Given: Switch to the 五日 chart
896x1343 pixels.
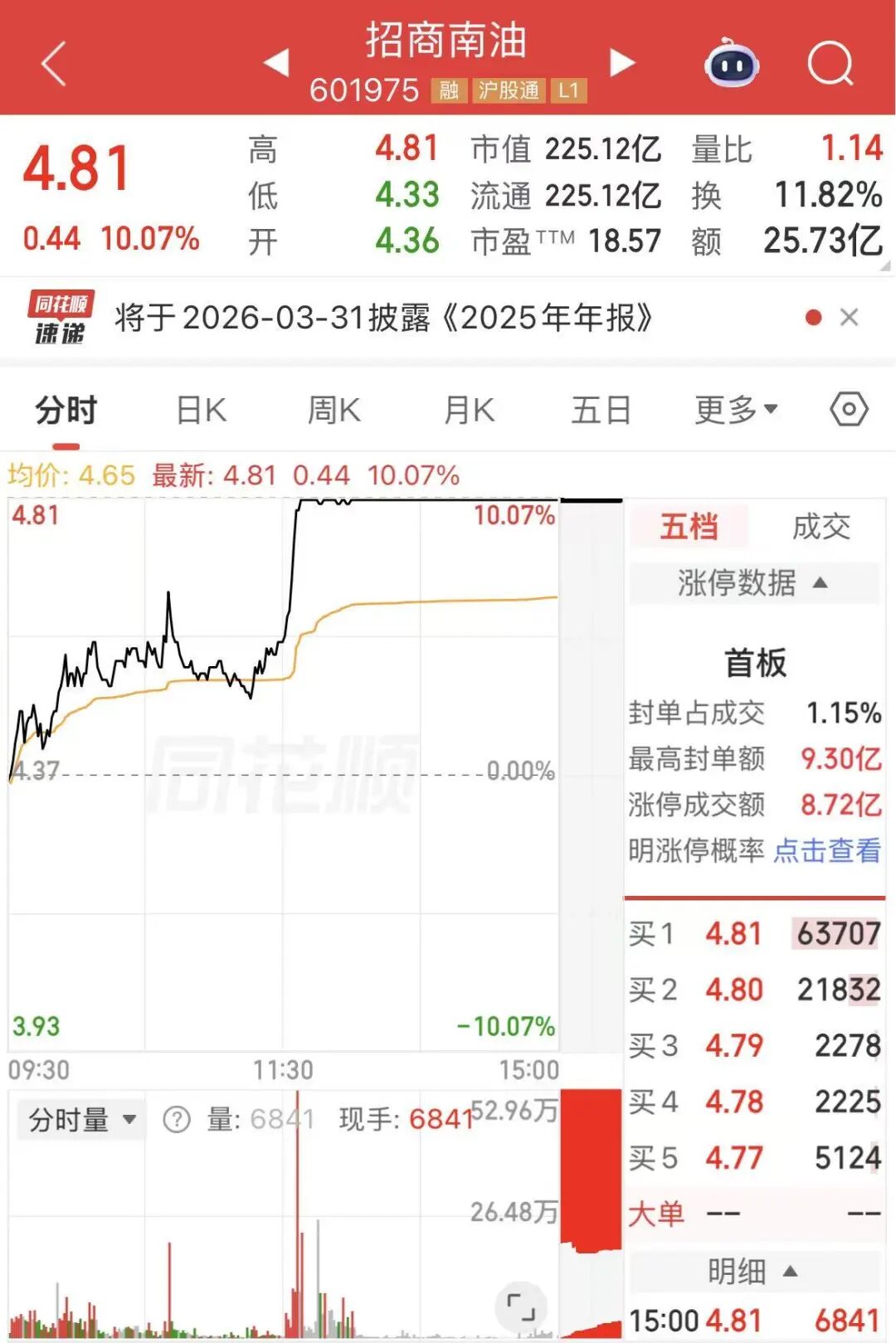Looking at the screenshot, I should [x=601, y=410].
